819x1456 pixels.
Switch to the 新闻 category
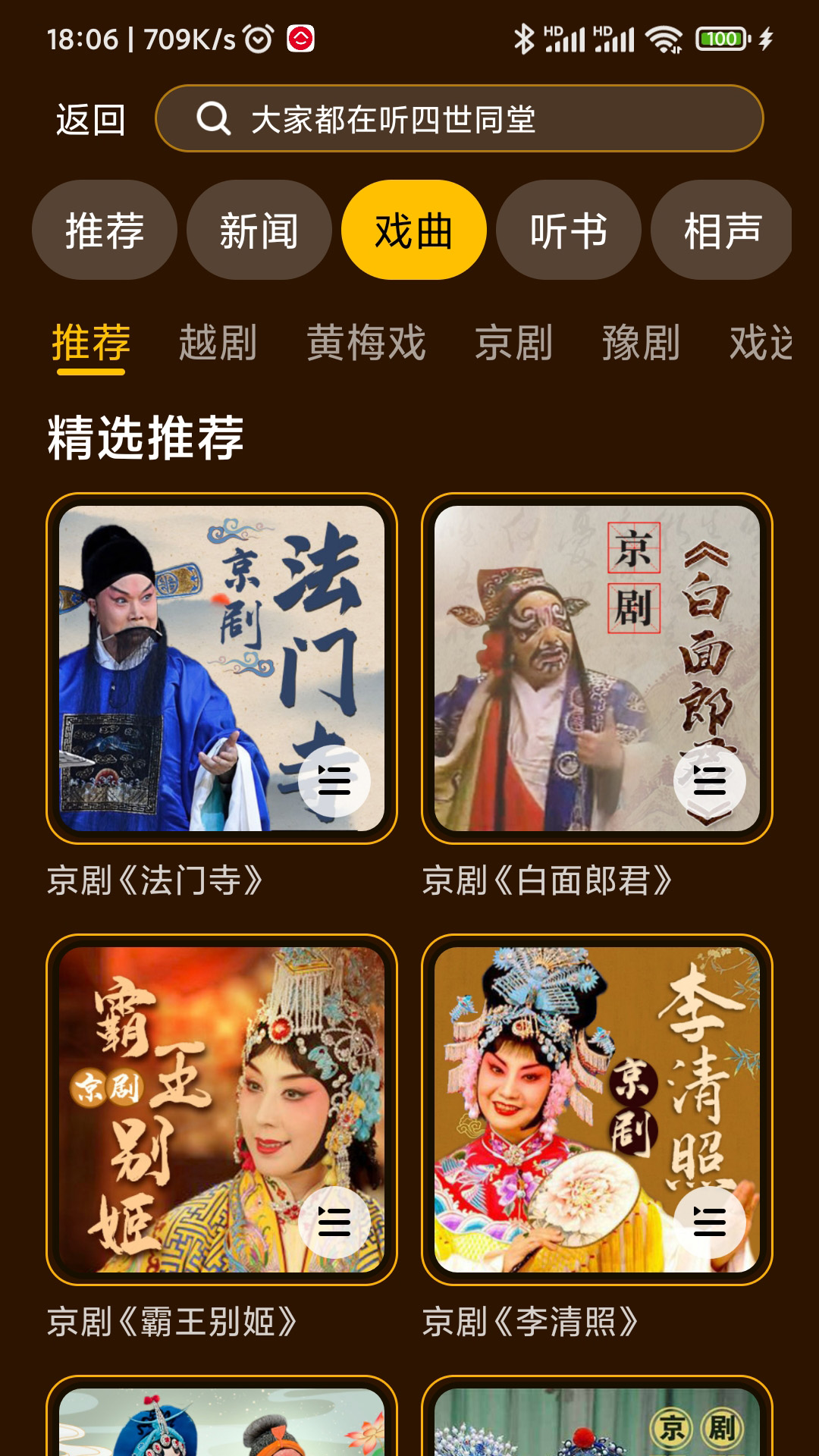click(x=259, y=229)
